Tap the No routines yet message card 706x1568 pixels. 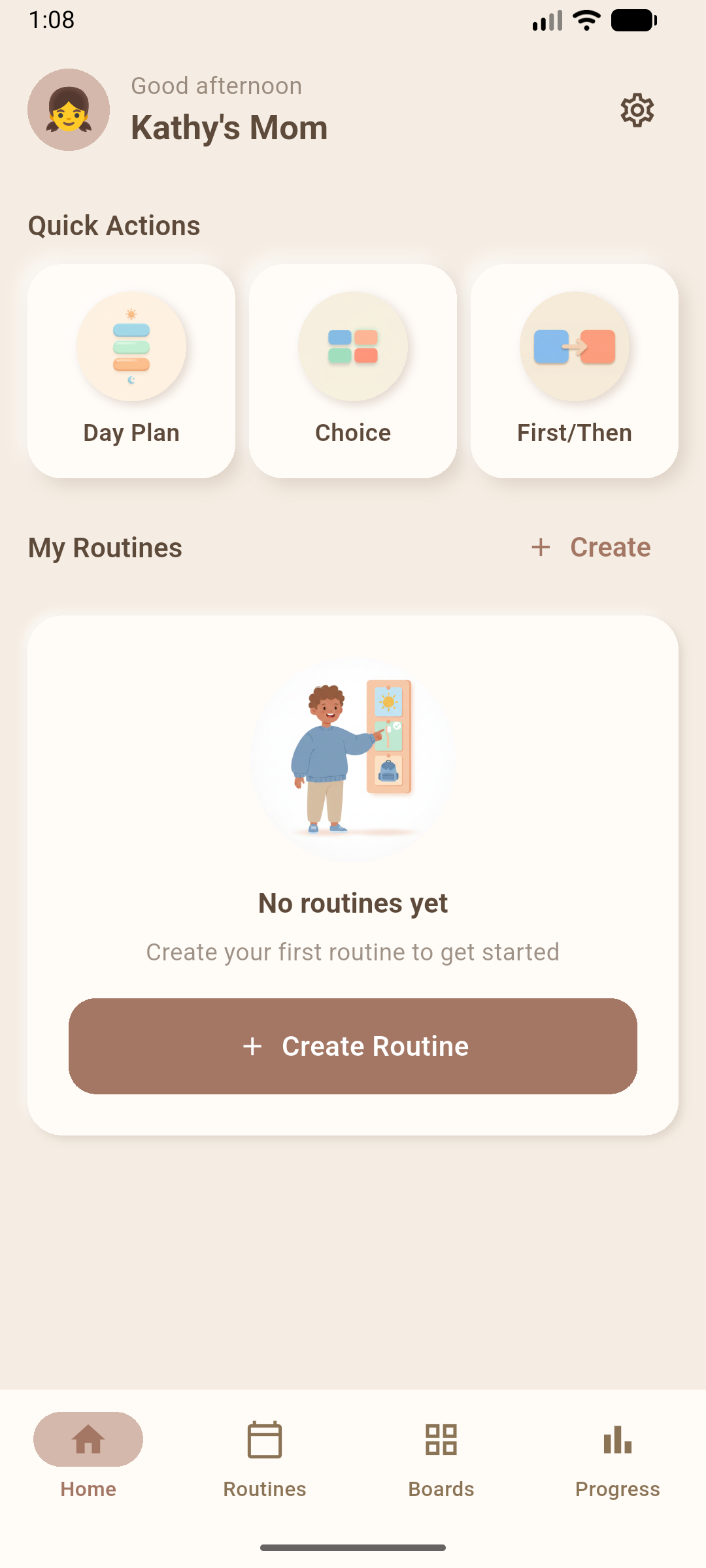[x=352, y=902]
